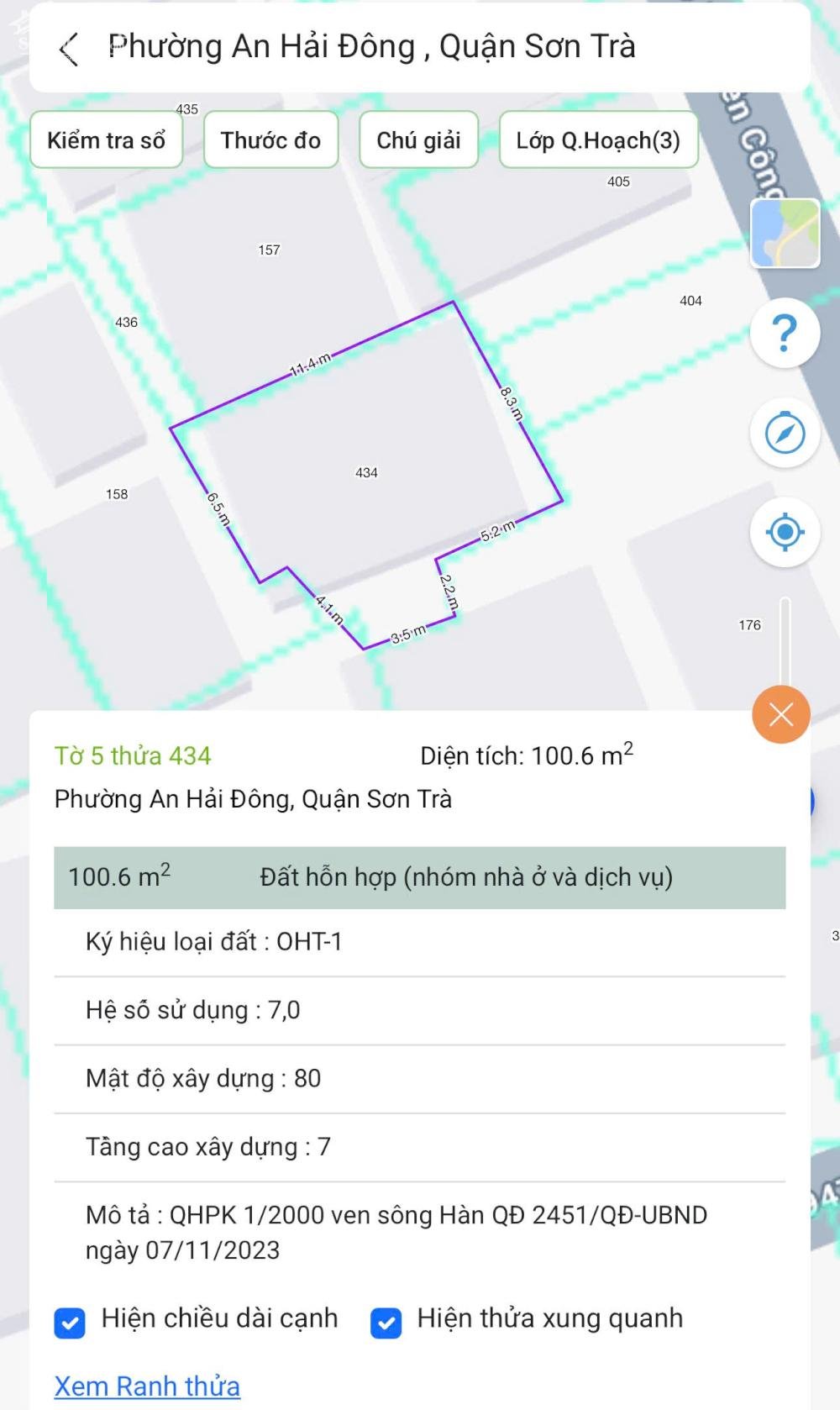Open the help panel with the question mark icon
The image size is (840, 1410).
[784, 334]
